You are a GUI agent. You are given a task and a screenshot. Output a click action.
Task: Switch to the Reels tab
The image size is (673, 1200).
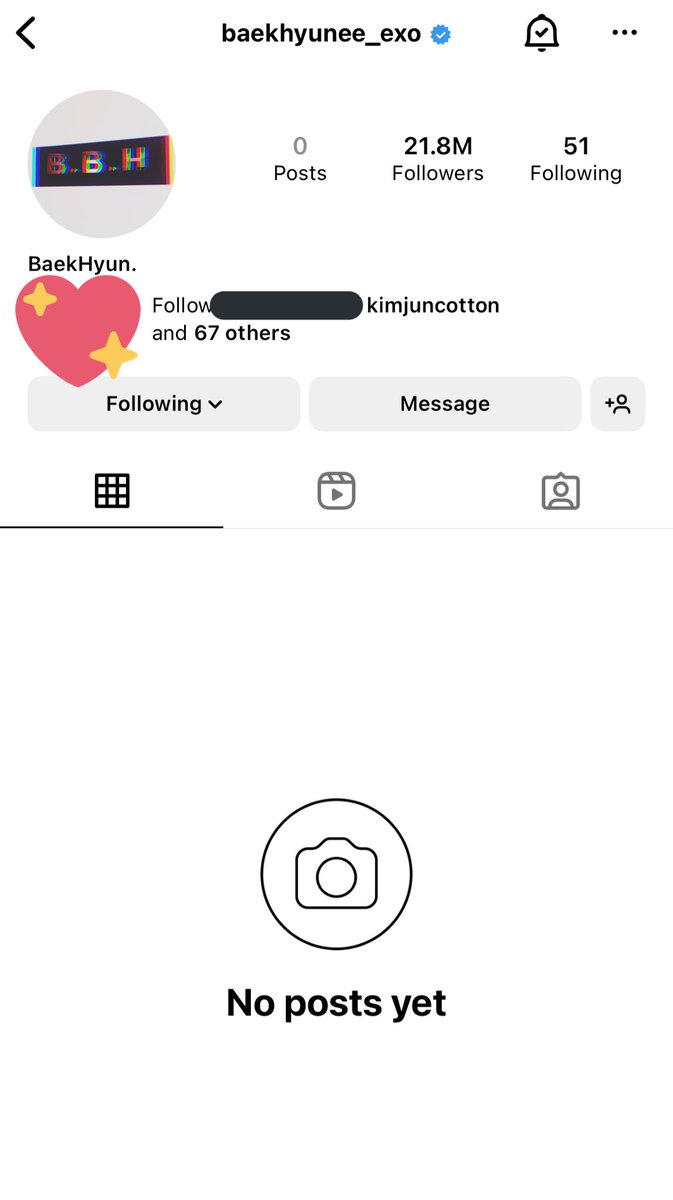[x=336, y=491]
